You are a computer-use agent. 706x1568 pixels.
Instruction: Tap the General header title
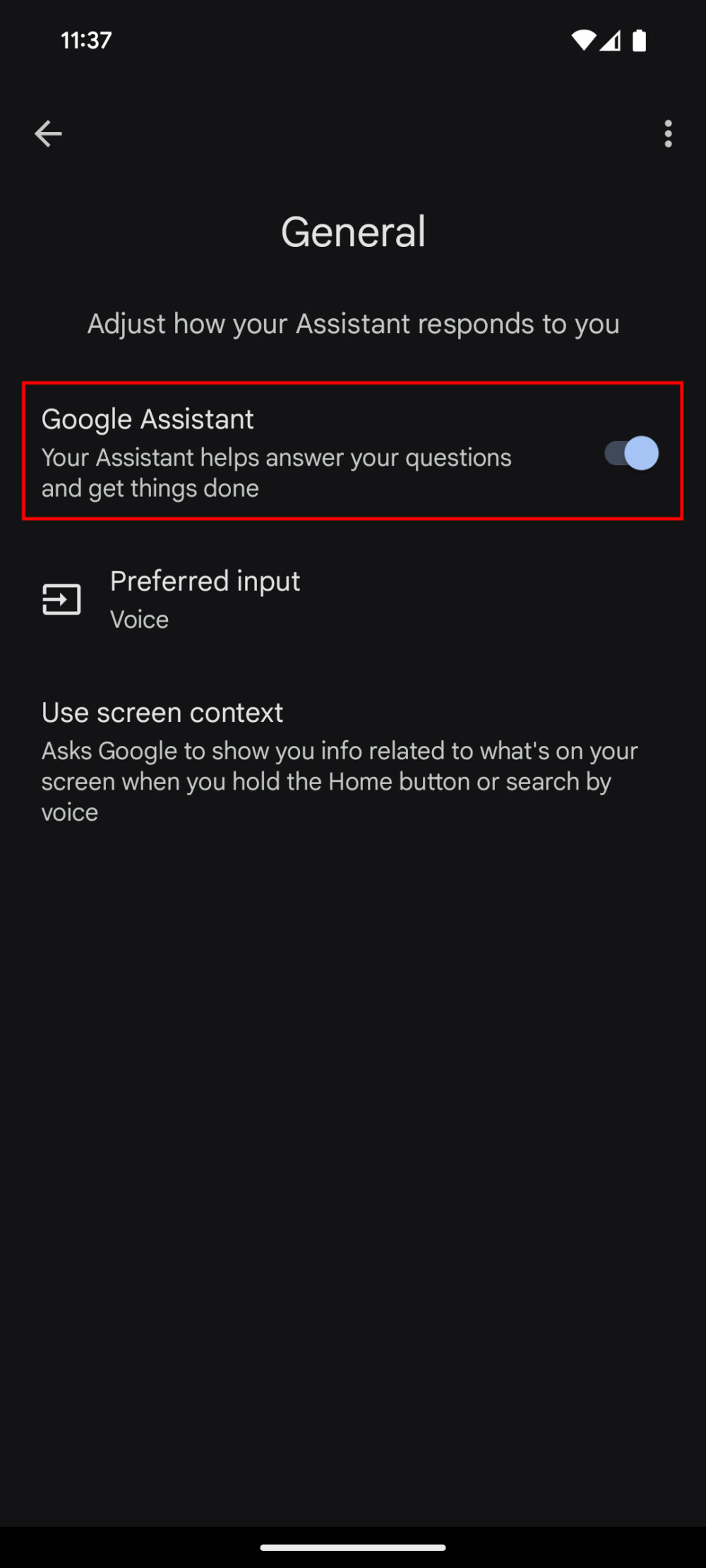tap(353, 231)
